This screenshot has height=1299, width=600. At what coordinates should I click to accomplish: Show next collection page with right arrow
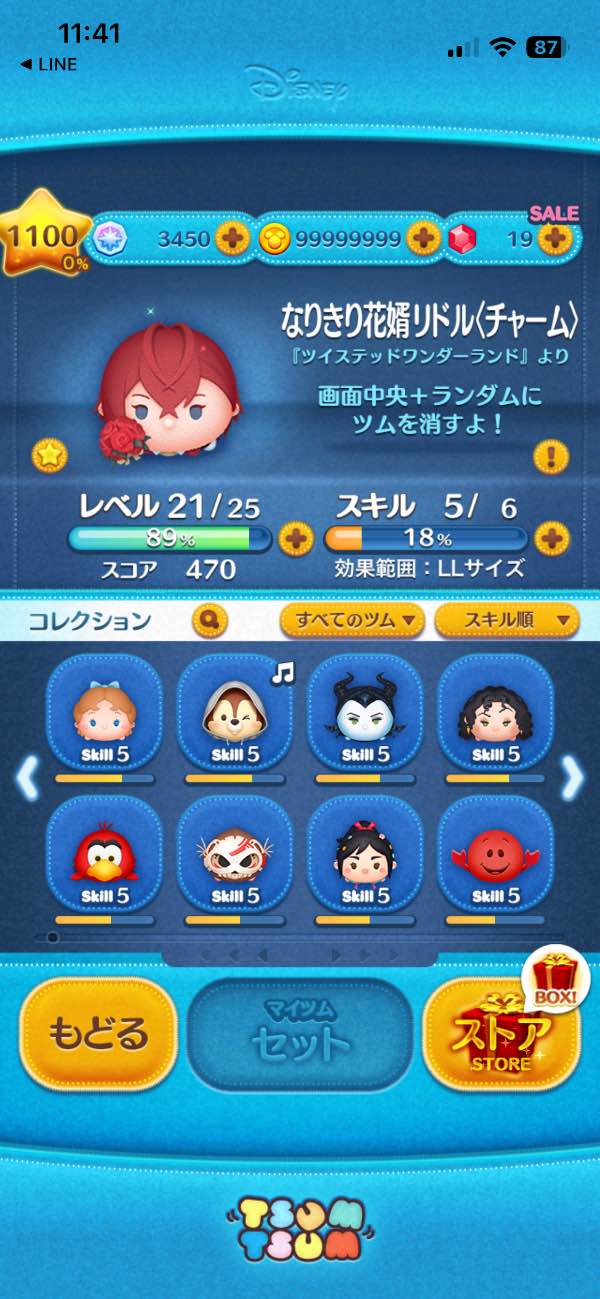click(x=572, y=778)
